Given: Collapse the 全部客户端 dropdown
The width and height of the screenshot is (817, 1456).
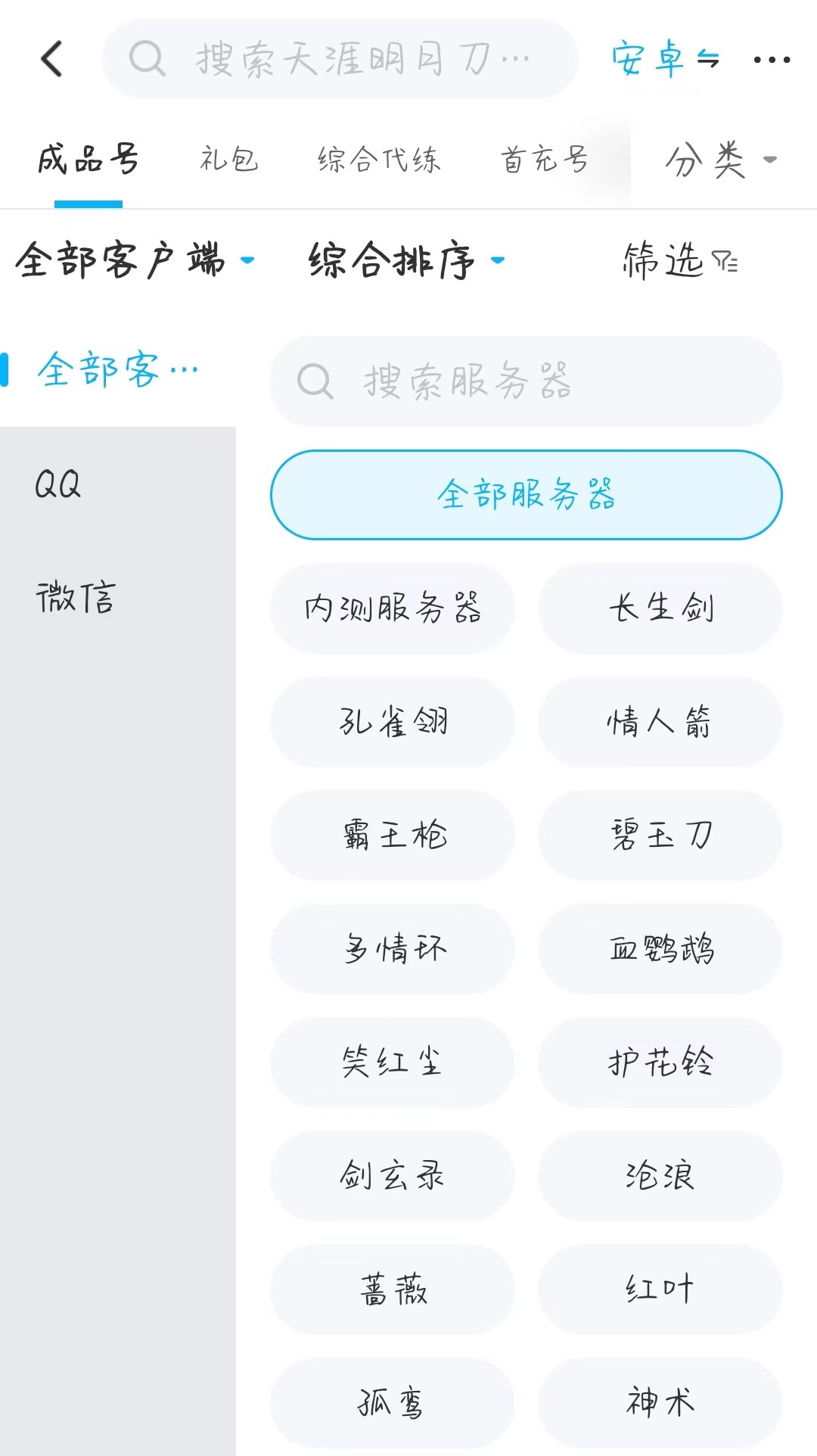Looking at the screenshot, I should (x=135, y=260).
